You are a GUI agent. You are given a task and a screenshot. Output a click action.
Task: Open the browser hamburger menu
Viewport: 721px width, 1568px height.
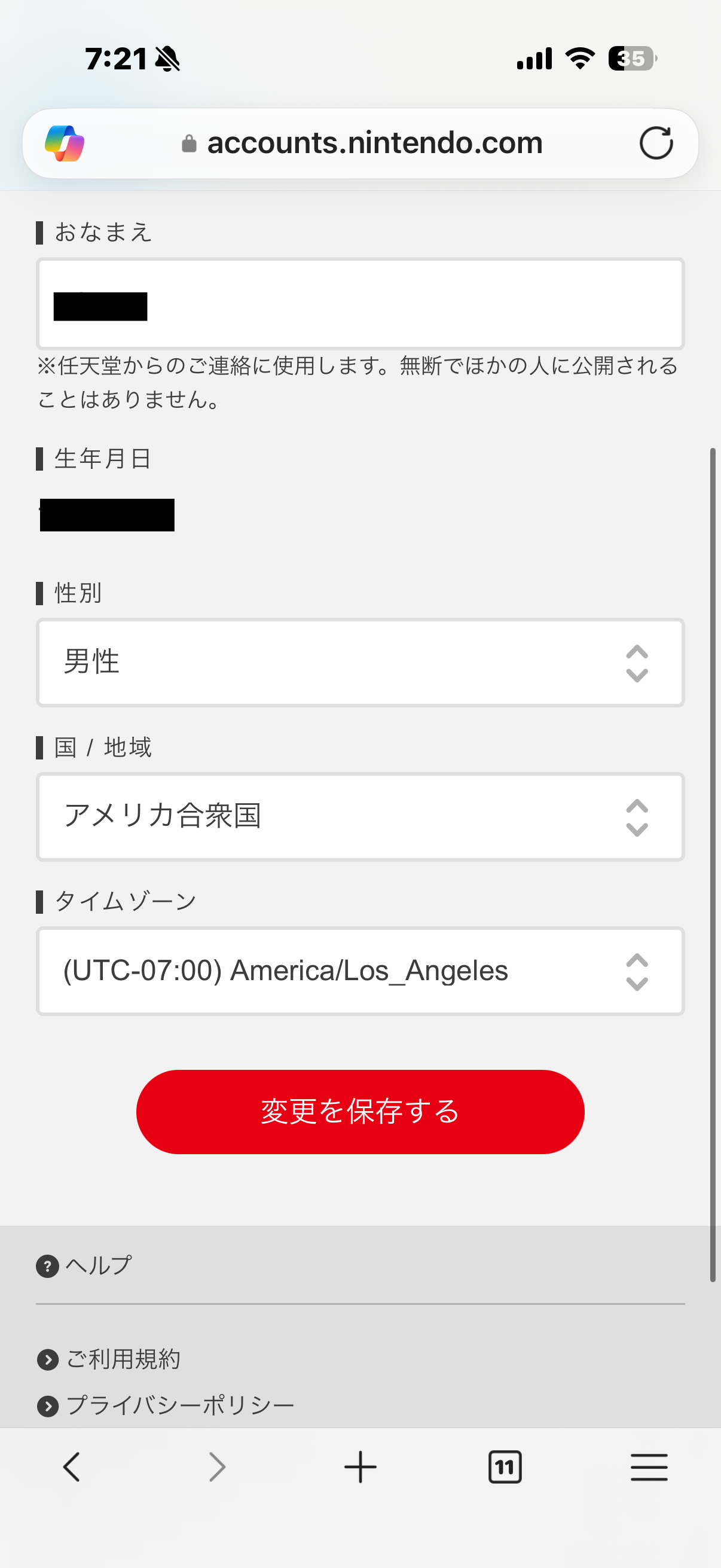click(x=649, y=1466)
